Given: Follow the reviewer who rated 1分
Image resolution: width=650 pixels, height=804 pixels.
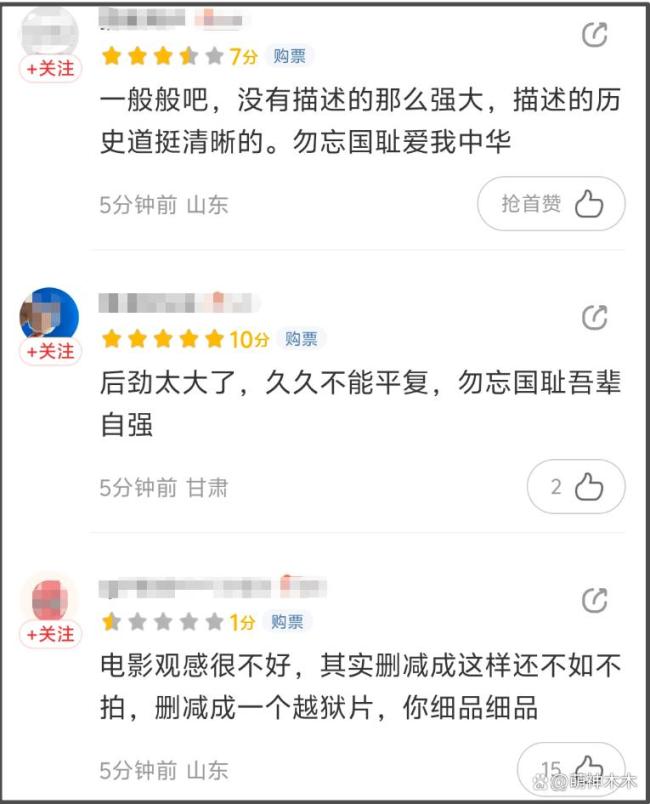Looking at the screenshot, I should (x=50, y=634).
